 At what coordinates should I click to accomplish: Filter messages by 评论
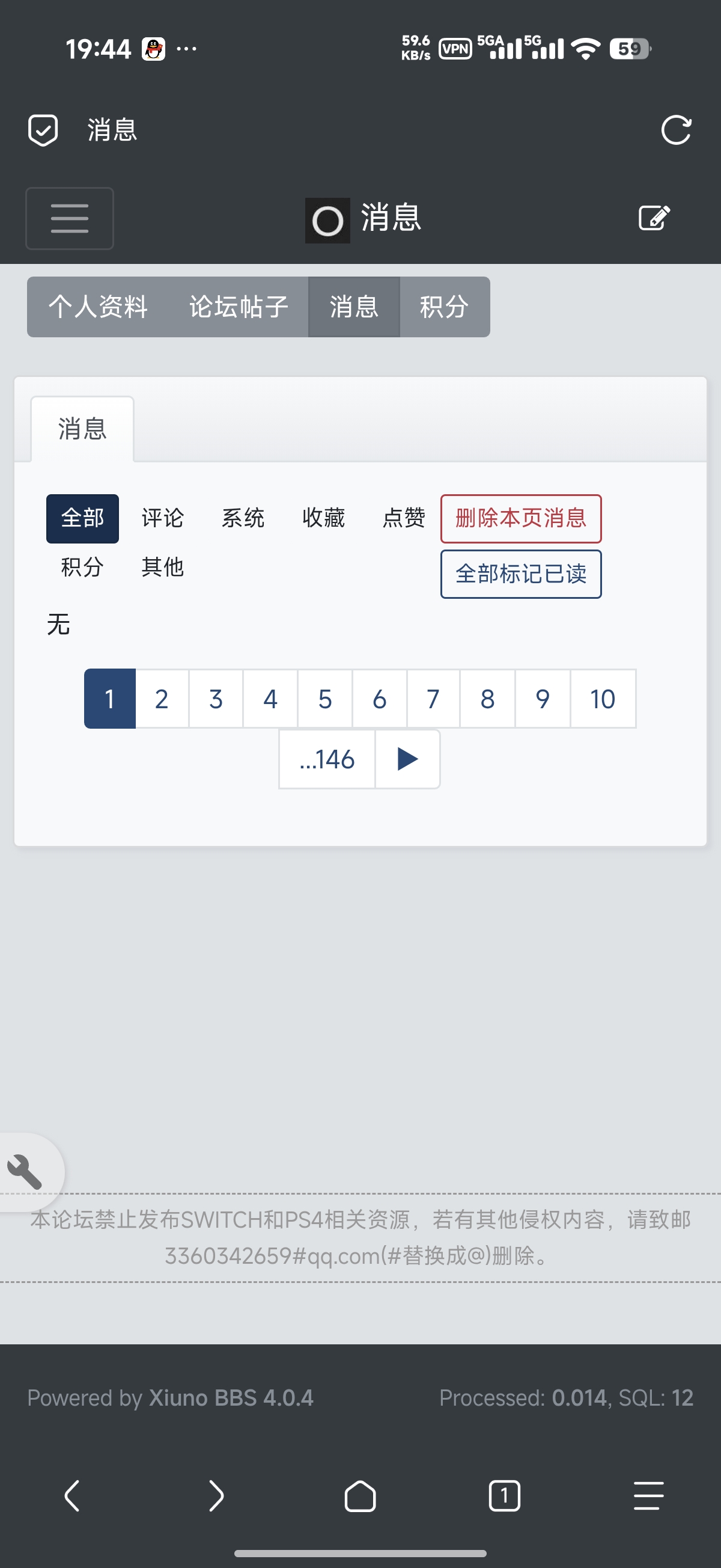[162, 518]
